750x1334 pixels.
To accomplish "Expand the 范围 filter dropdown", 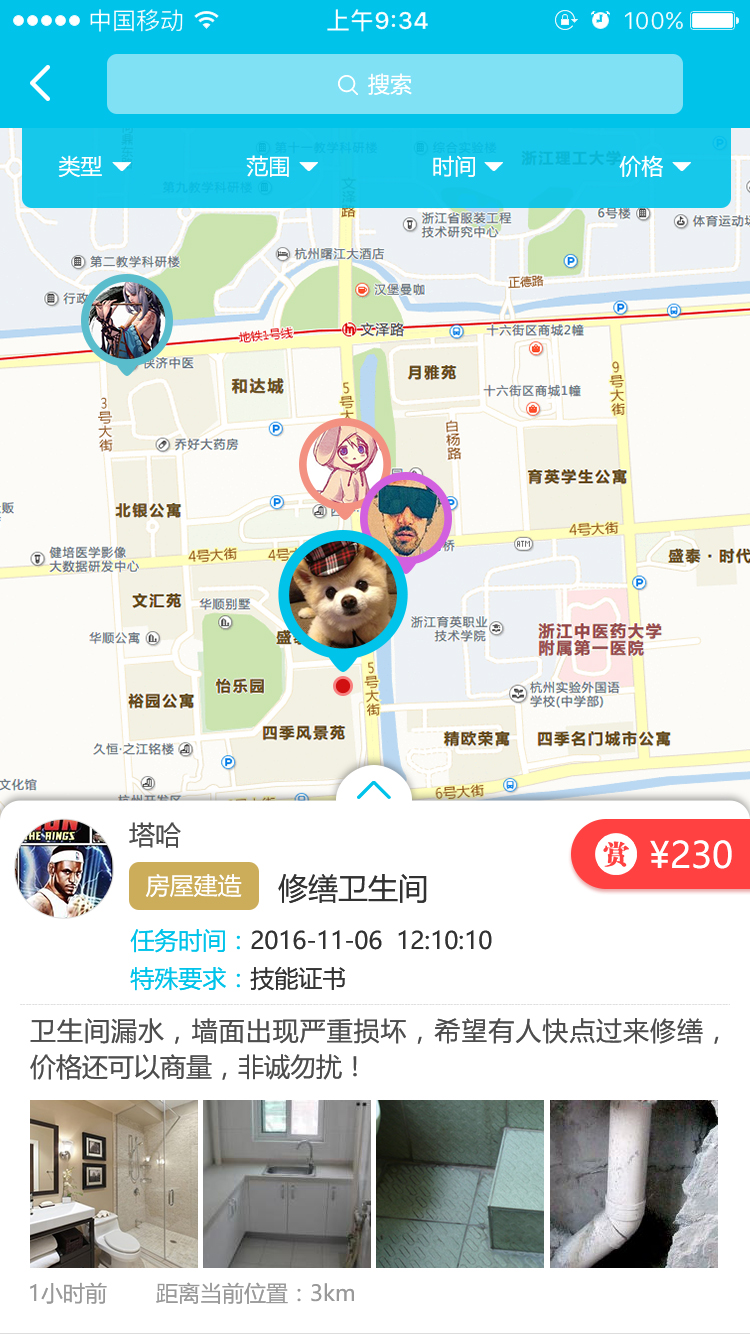I will point(282,167).
